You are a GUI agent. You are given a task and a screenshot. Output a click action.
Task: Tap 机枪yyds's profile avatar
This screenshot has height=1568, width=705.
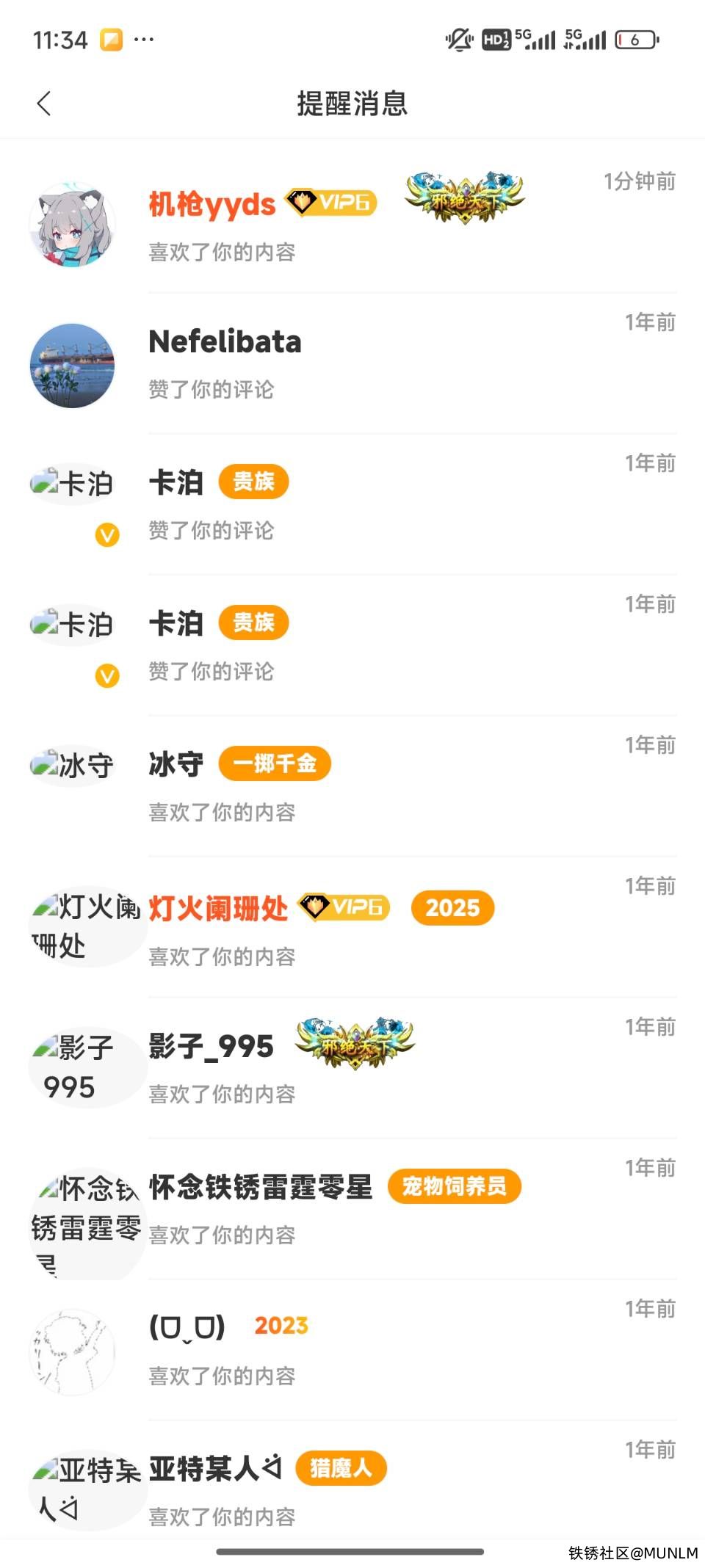tap(72, 225)
